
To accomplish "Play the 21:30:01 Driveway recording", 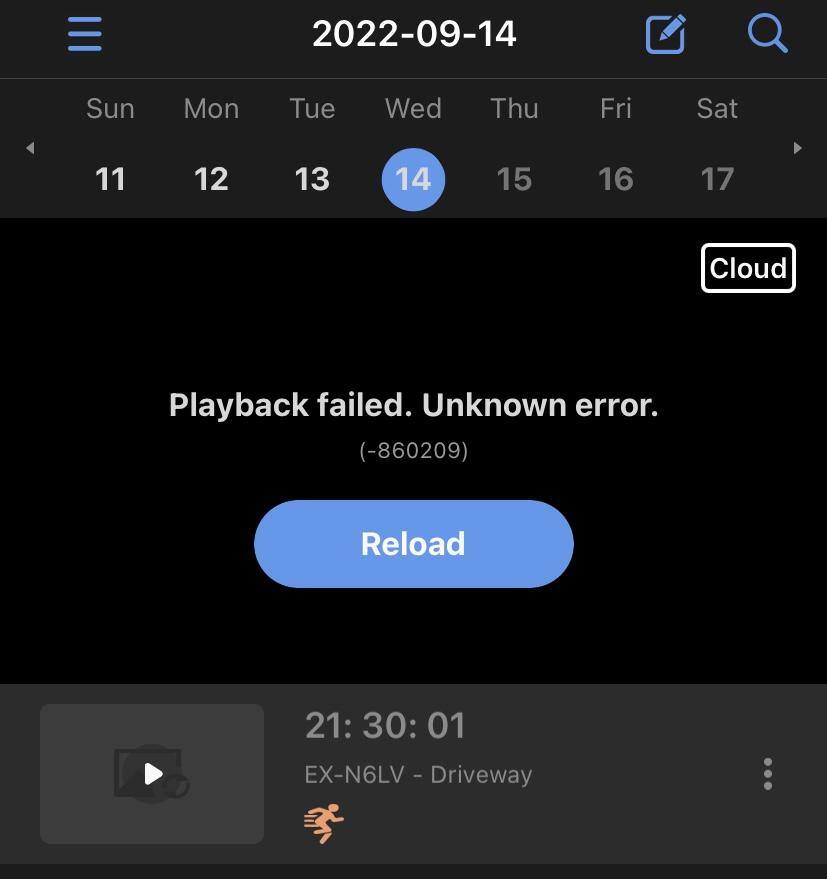I will (x=152, y=773).
